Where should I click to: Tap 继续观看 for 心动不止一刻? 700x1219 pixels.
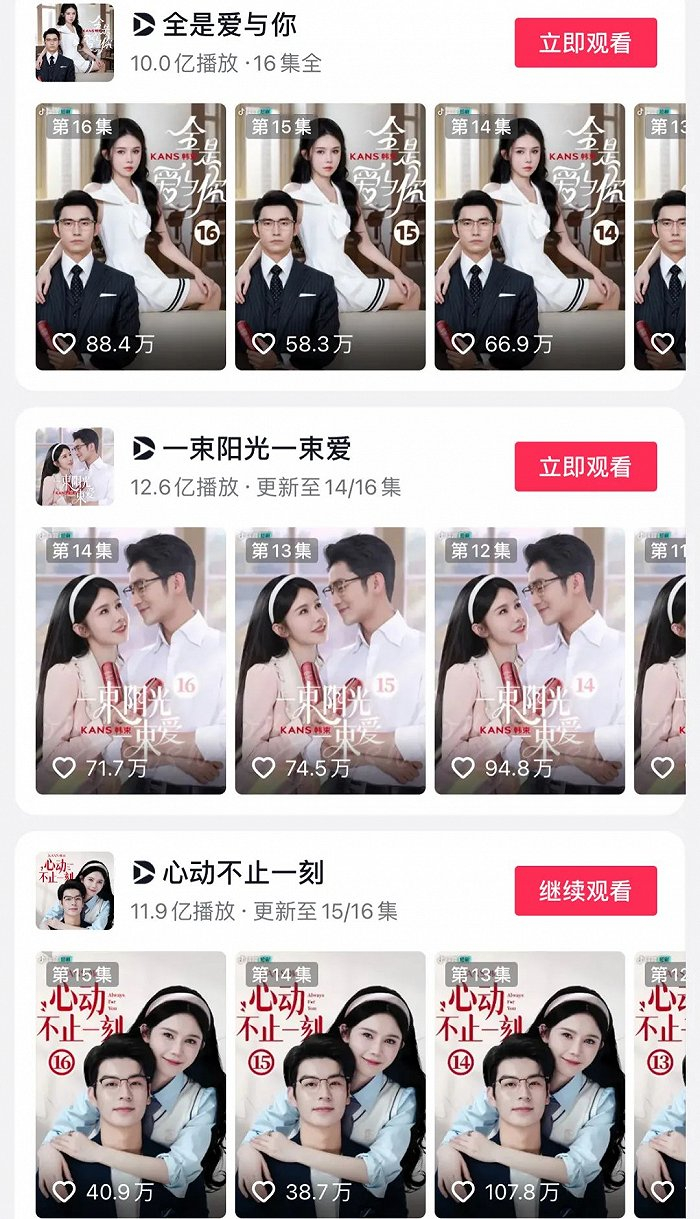click(585, 891)
